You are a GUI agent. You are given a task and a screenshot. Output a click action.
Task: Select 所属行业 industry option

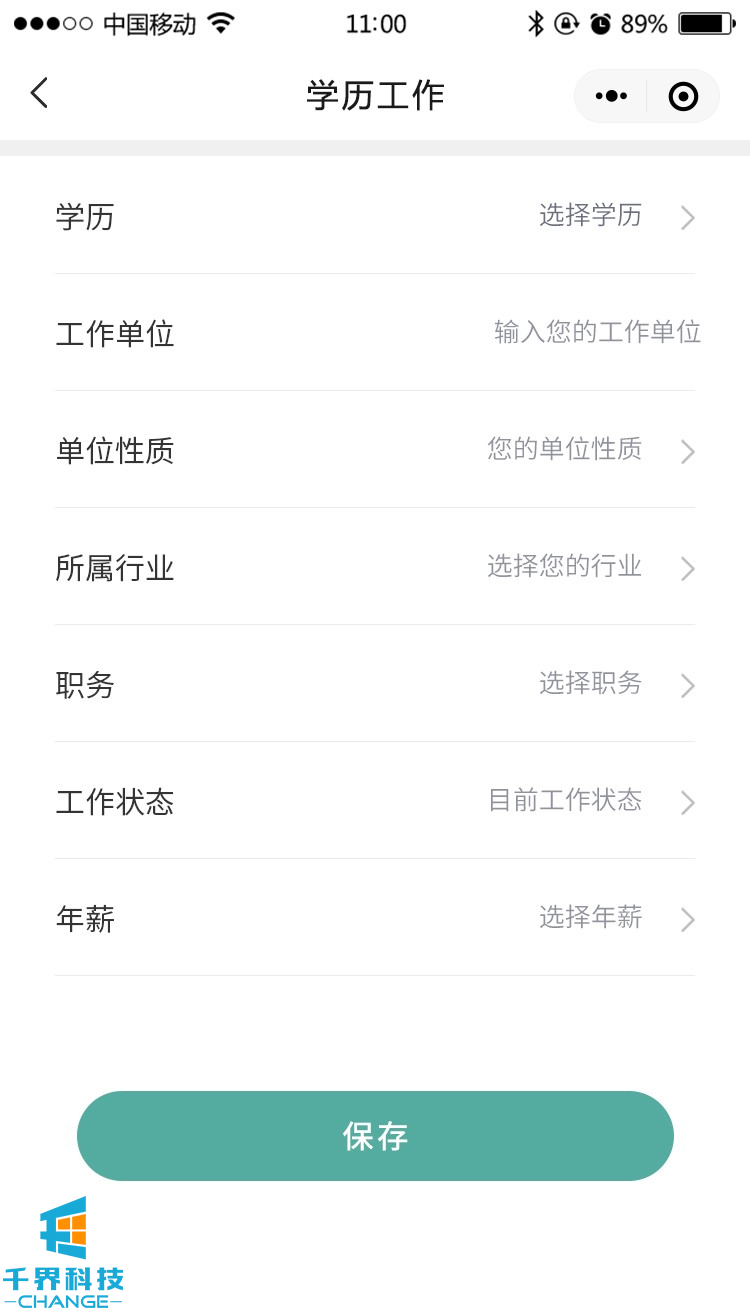click(x=565, y=567)
